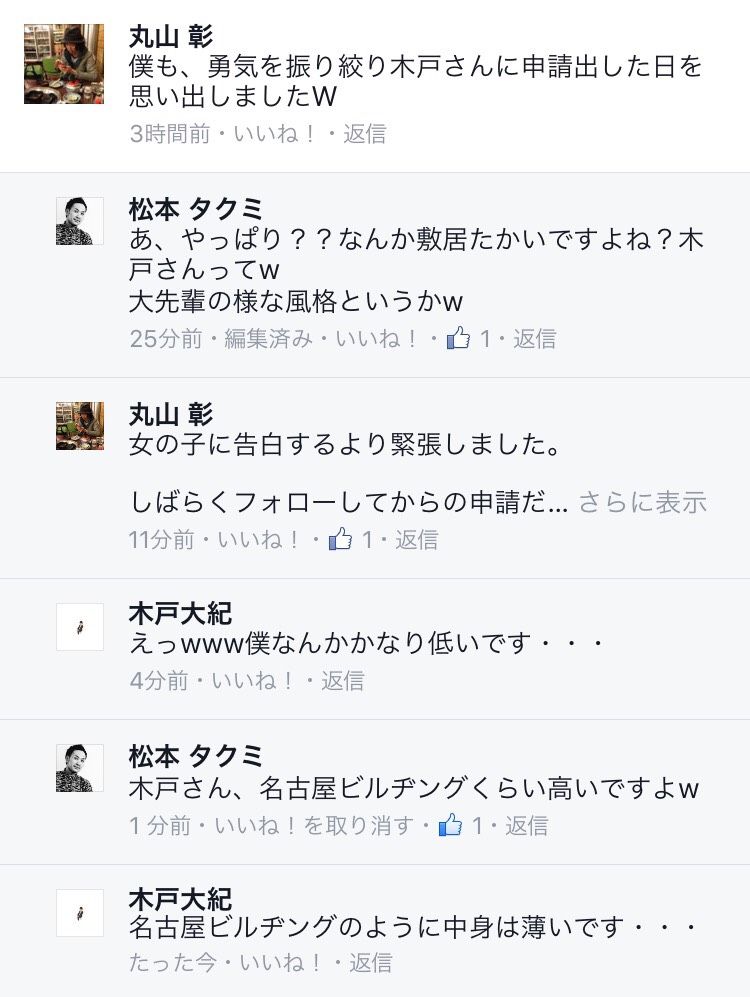750x997 pixels.
Task: Reply to 丸山 彰's 11分前 comment
Action: 416,540
